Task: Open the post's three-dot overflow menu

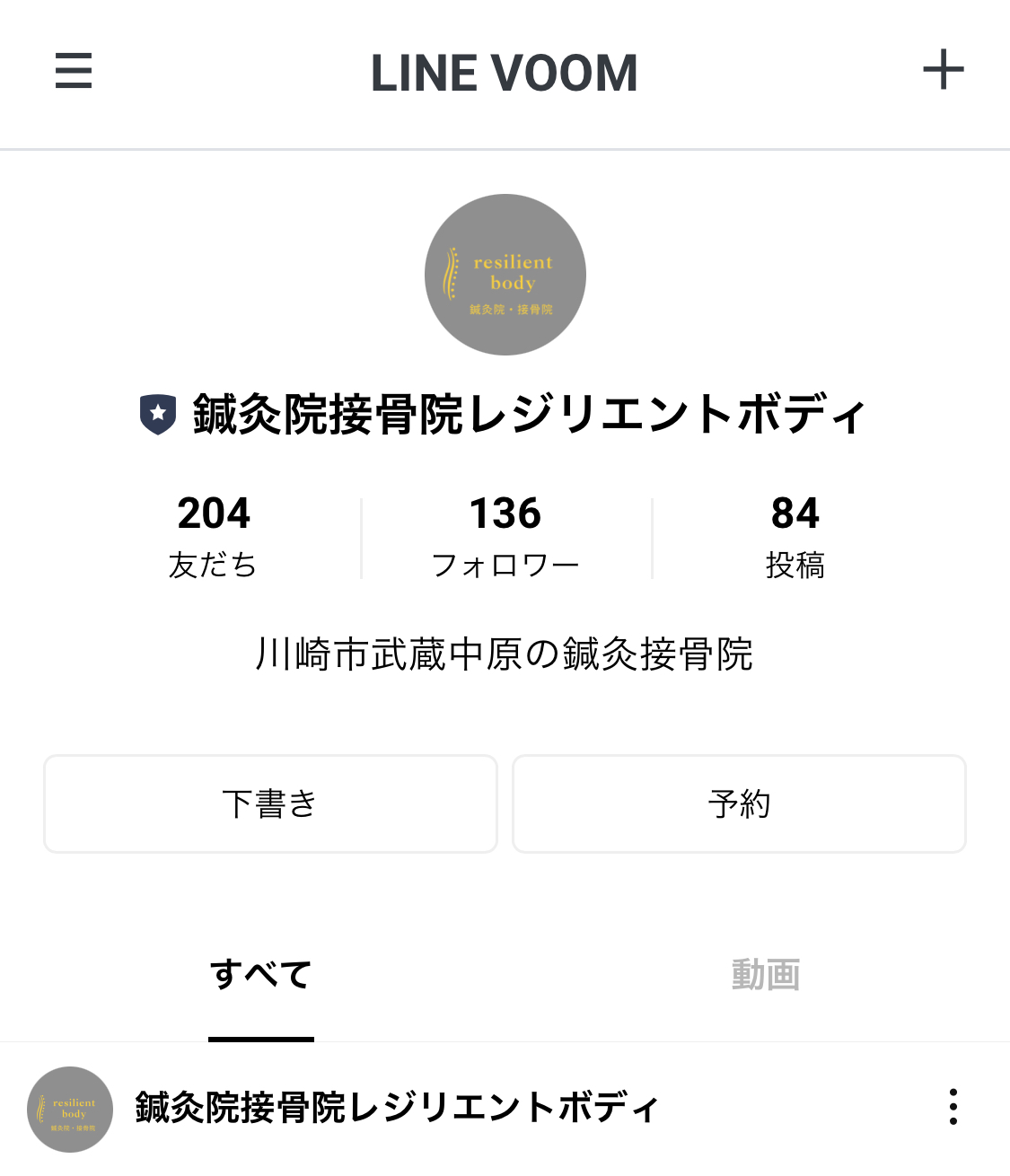Action: click(953, 1107)
